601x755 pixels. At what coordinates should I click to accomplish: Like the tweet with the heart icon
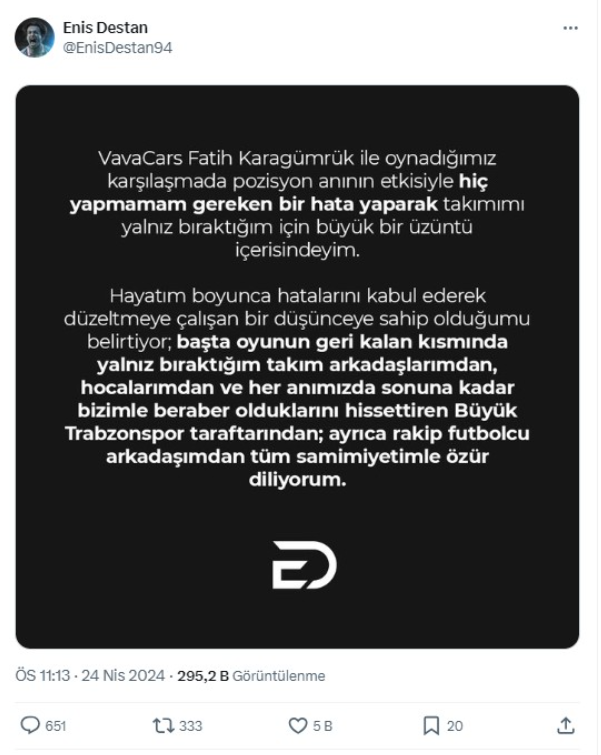pos(297,726)
